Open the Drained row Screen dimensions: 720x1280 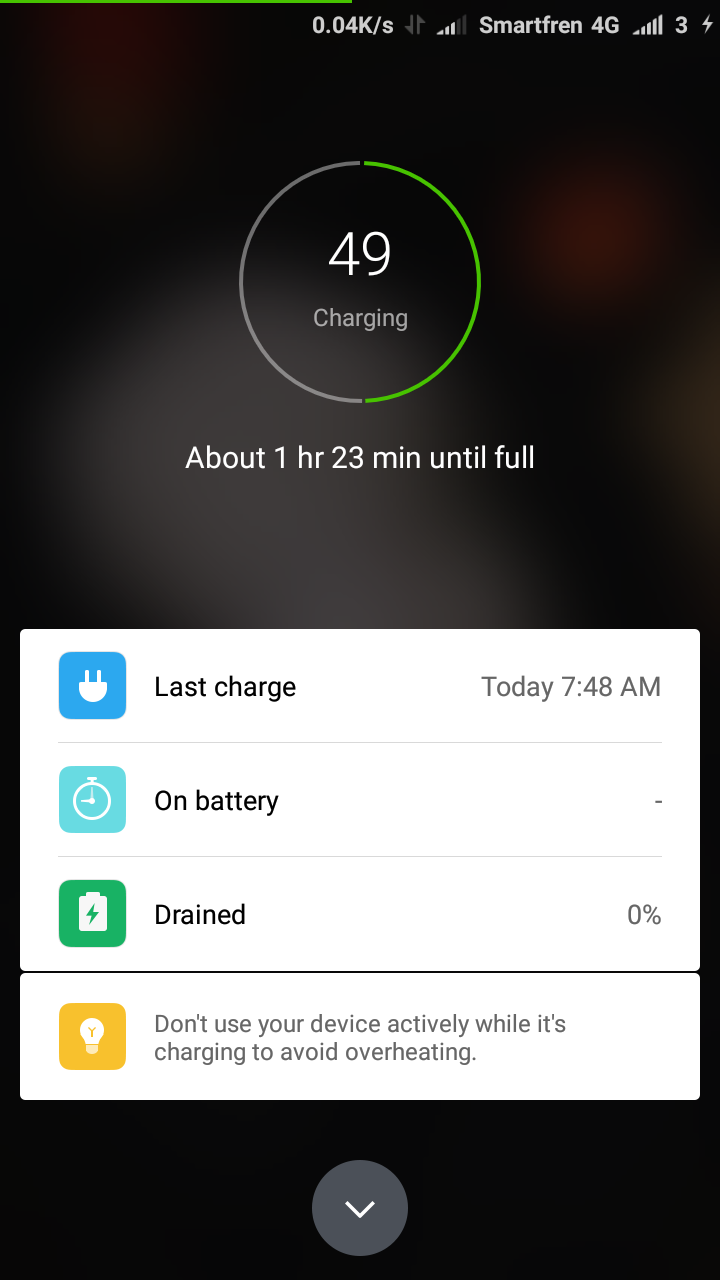360,914
